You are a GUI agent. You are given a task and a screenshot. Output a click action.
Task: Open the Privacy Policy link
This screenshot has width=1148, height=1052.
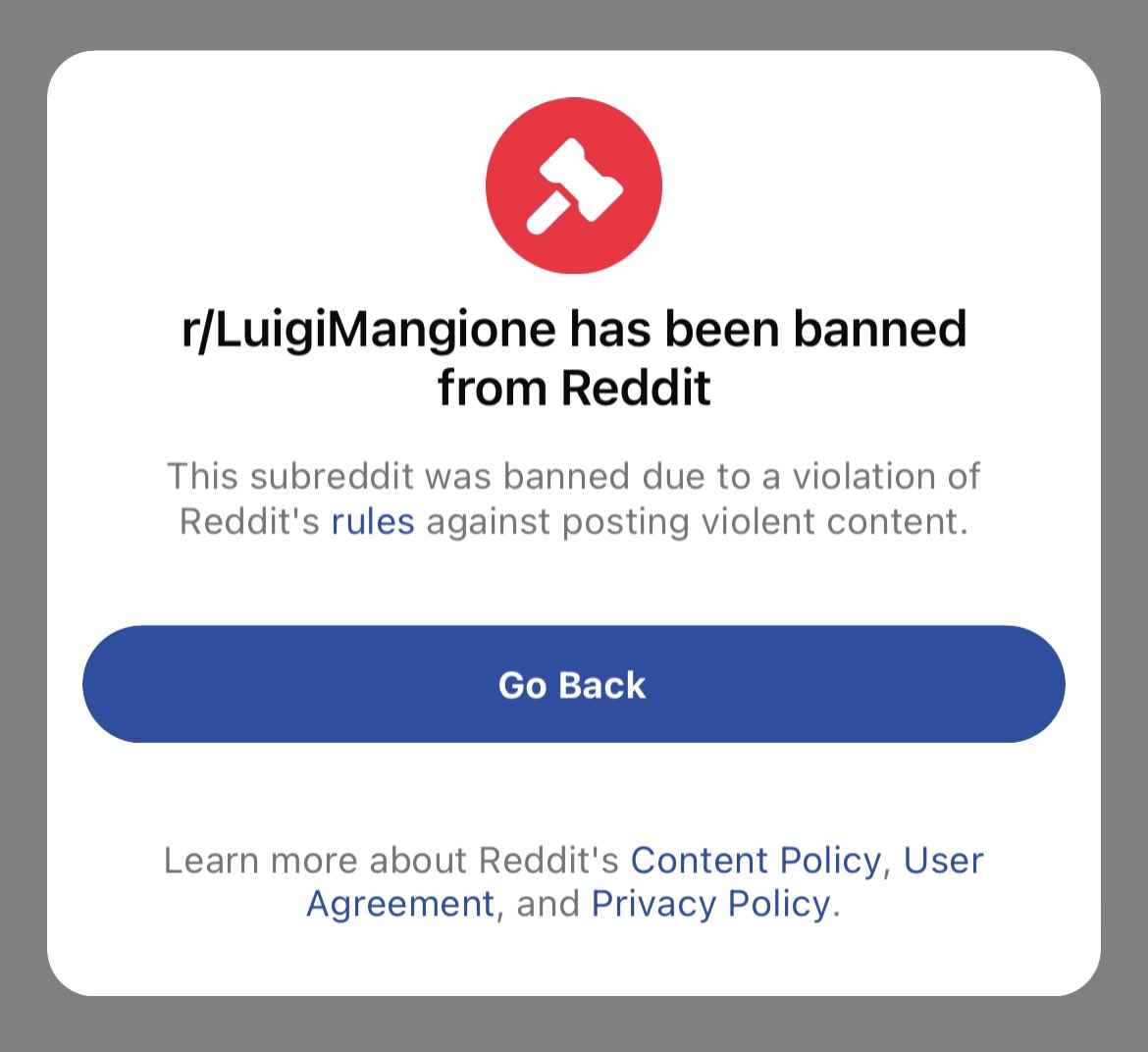(710, 903)
